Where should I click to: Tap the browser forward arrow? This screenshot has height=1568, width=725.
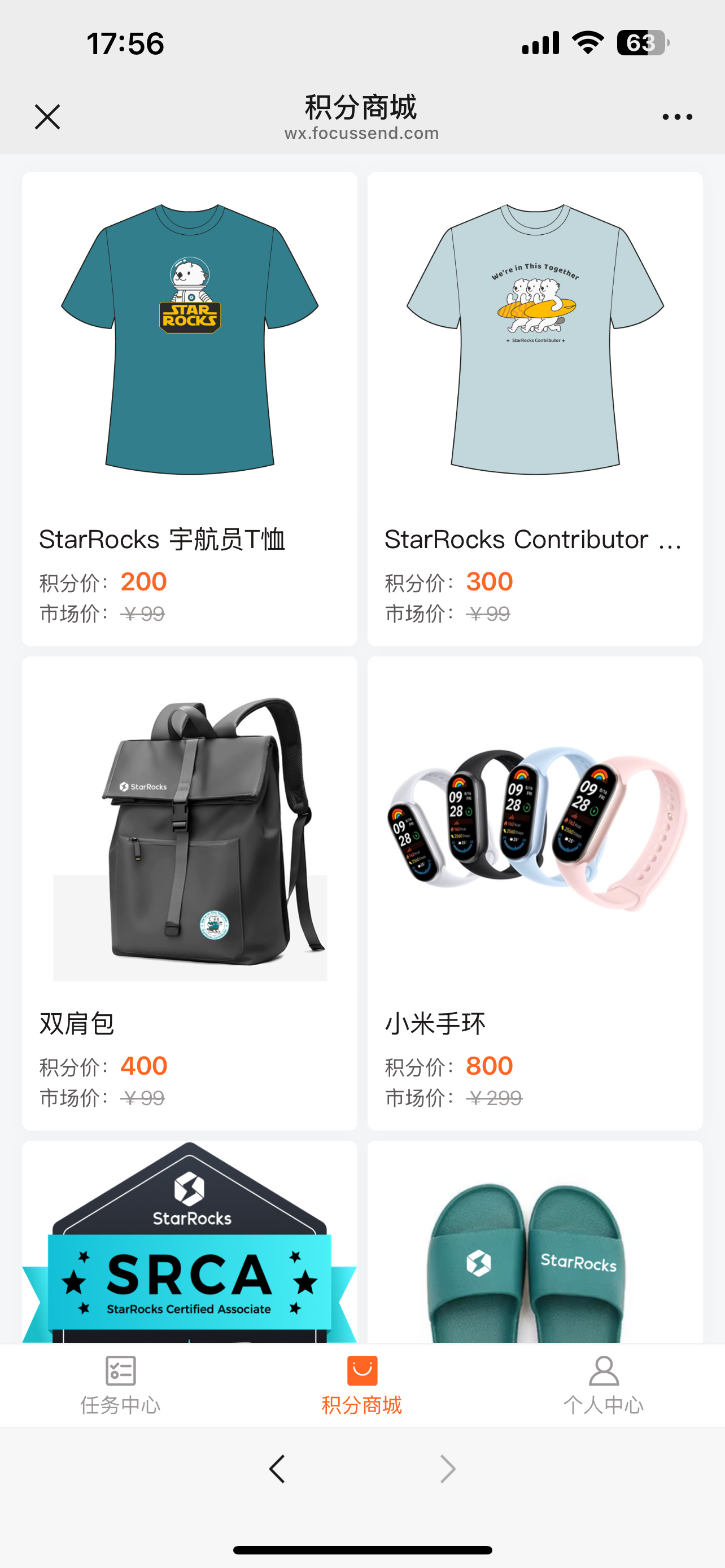click(x=447, y=1469)
